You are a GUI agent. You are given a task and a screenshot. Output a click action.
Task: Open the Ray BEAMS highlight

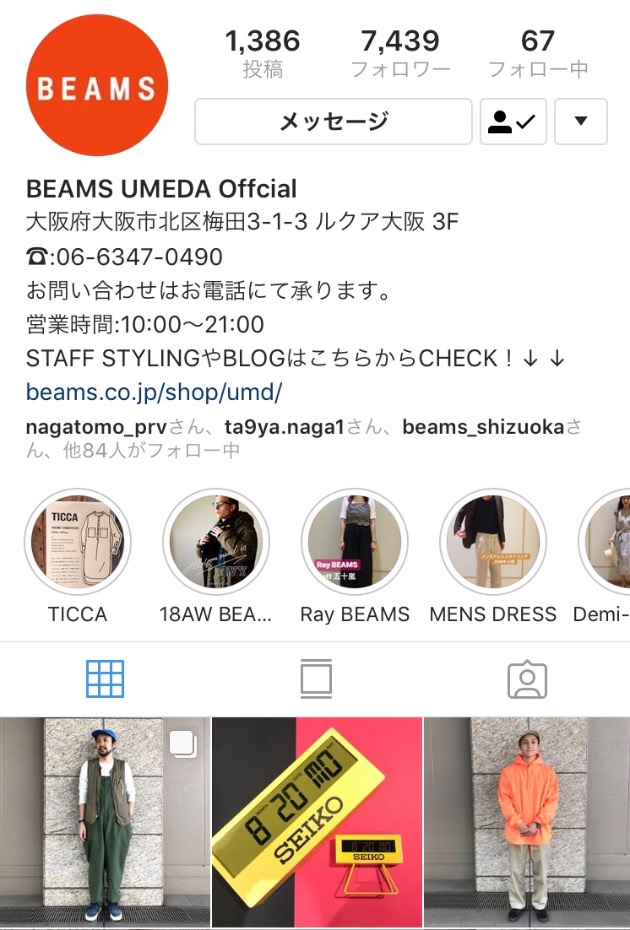(355, 541)
